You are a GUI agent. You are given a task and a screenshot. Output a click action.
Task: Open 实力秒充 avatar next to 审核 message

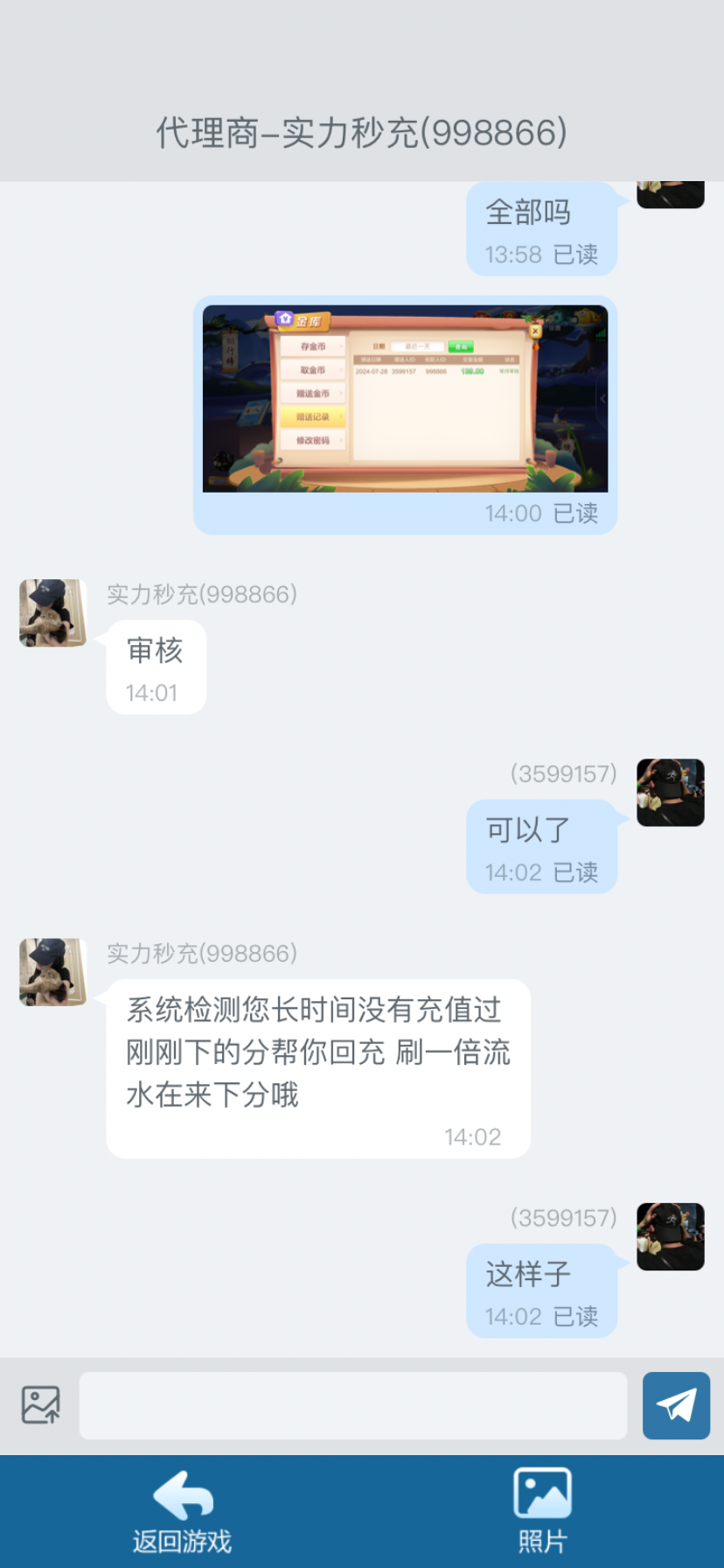point(53,612)
